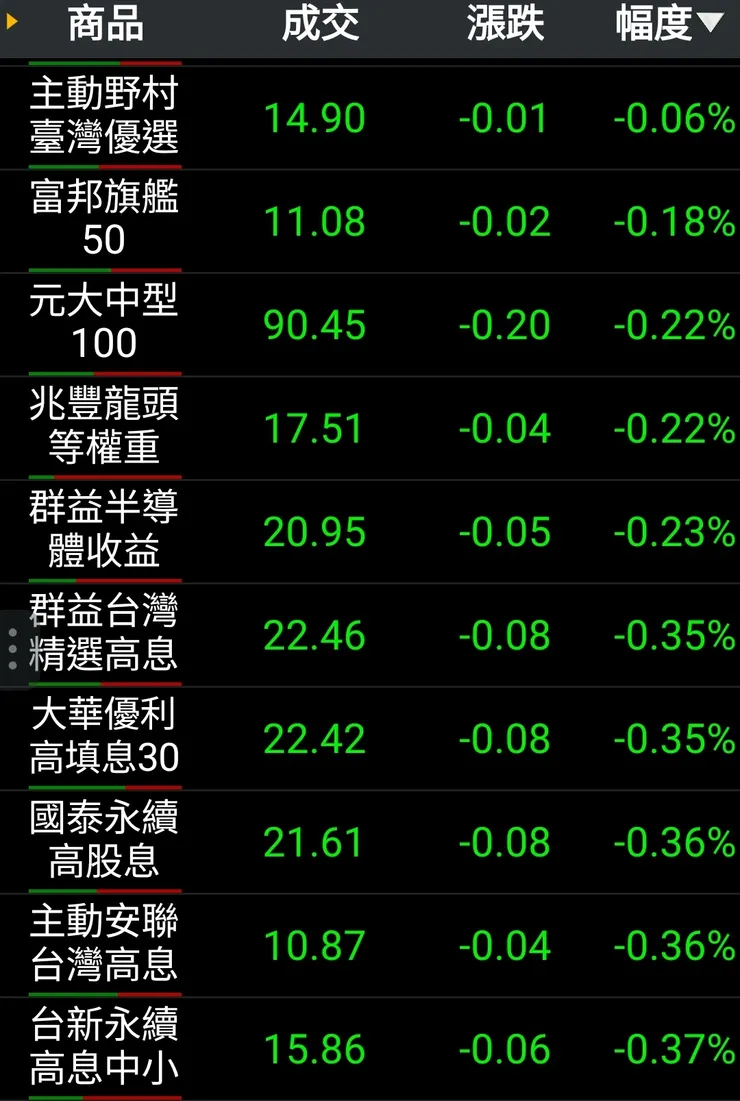Tap the three-dot side handle

click(12, 649)
